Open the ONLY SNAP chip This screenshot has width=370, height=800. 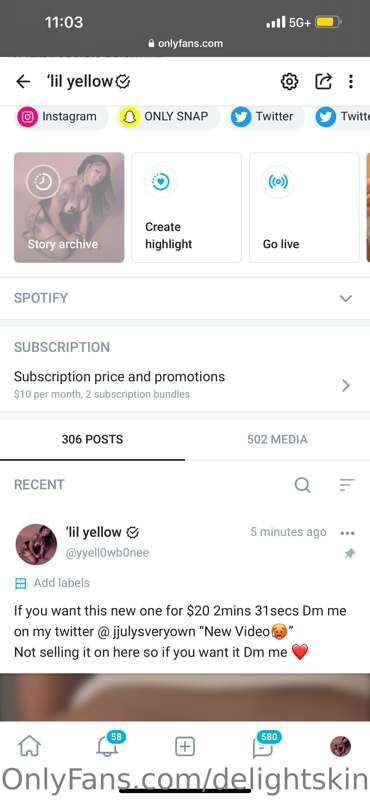pyautogui.click(x=168, y=116)
